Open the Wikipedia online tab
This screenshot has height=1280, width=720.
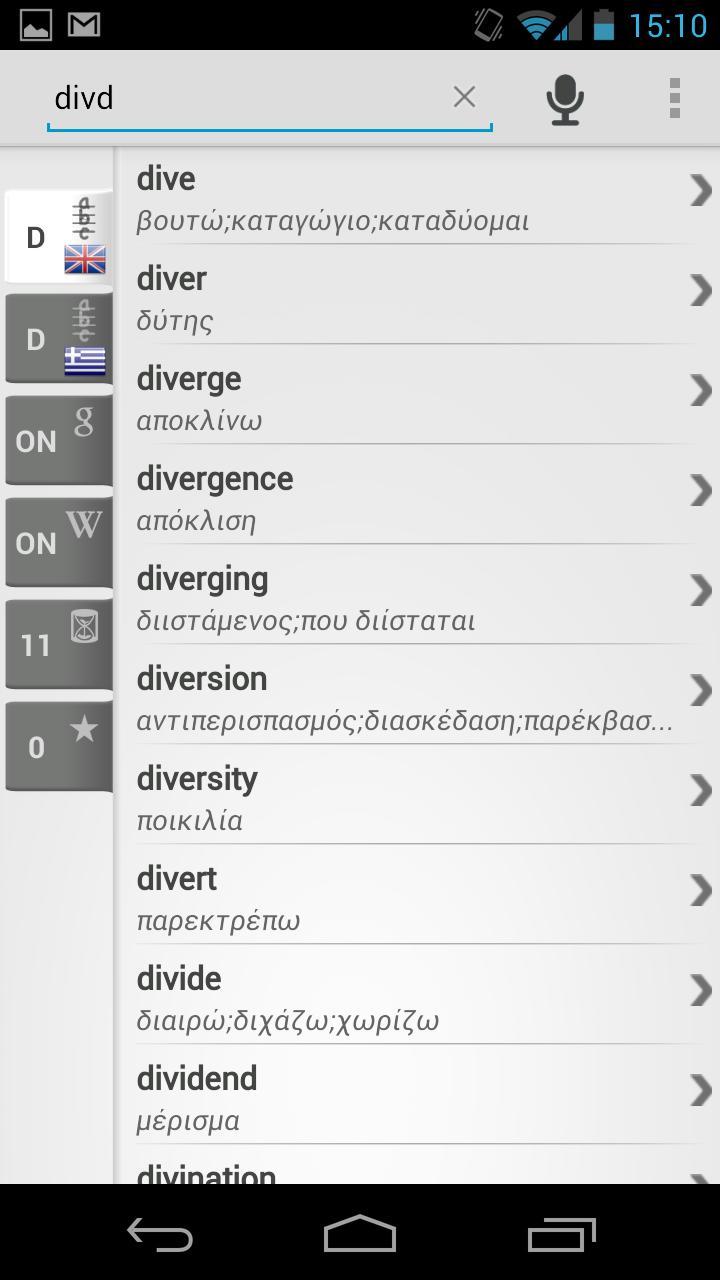click(59, 542)
